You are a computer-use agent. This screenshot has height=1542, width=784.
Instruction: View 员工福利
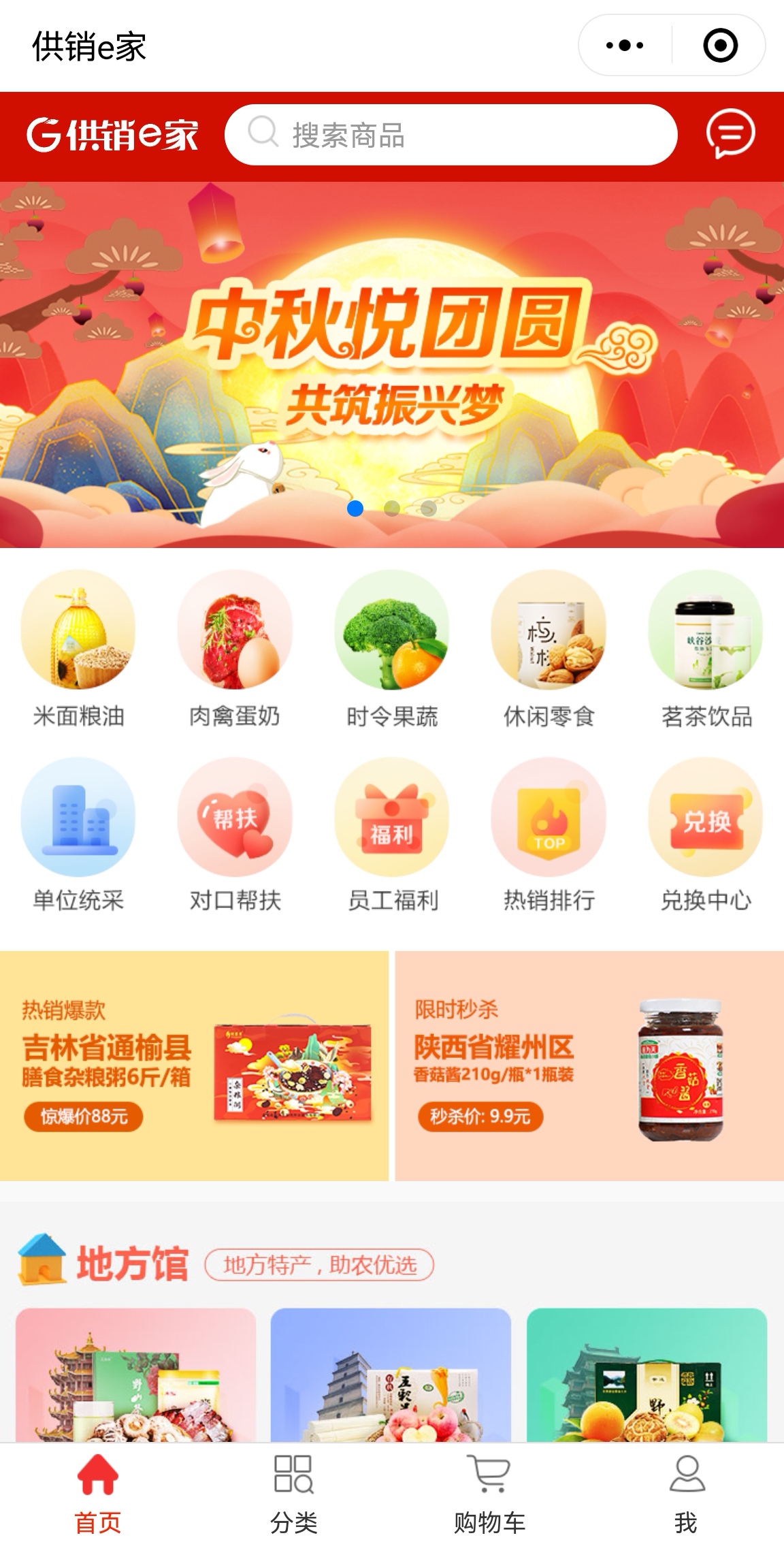tap(392, 835)
